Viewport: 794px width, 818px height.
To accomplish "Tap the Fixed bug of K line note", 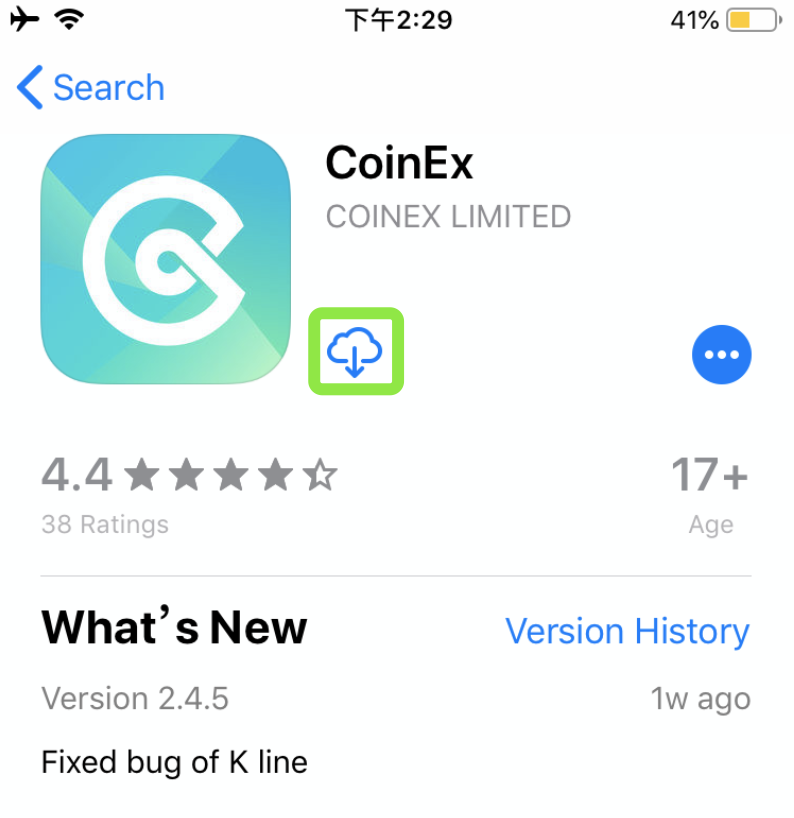I will [173, 762].
